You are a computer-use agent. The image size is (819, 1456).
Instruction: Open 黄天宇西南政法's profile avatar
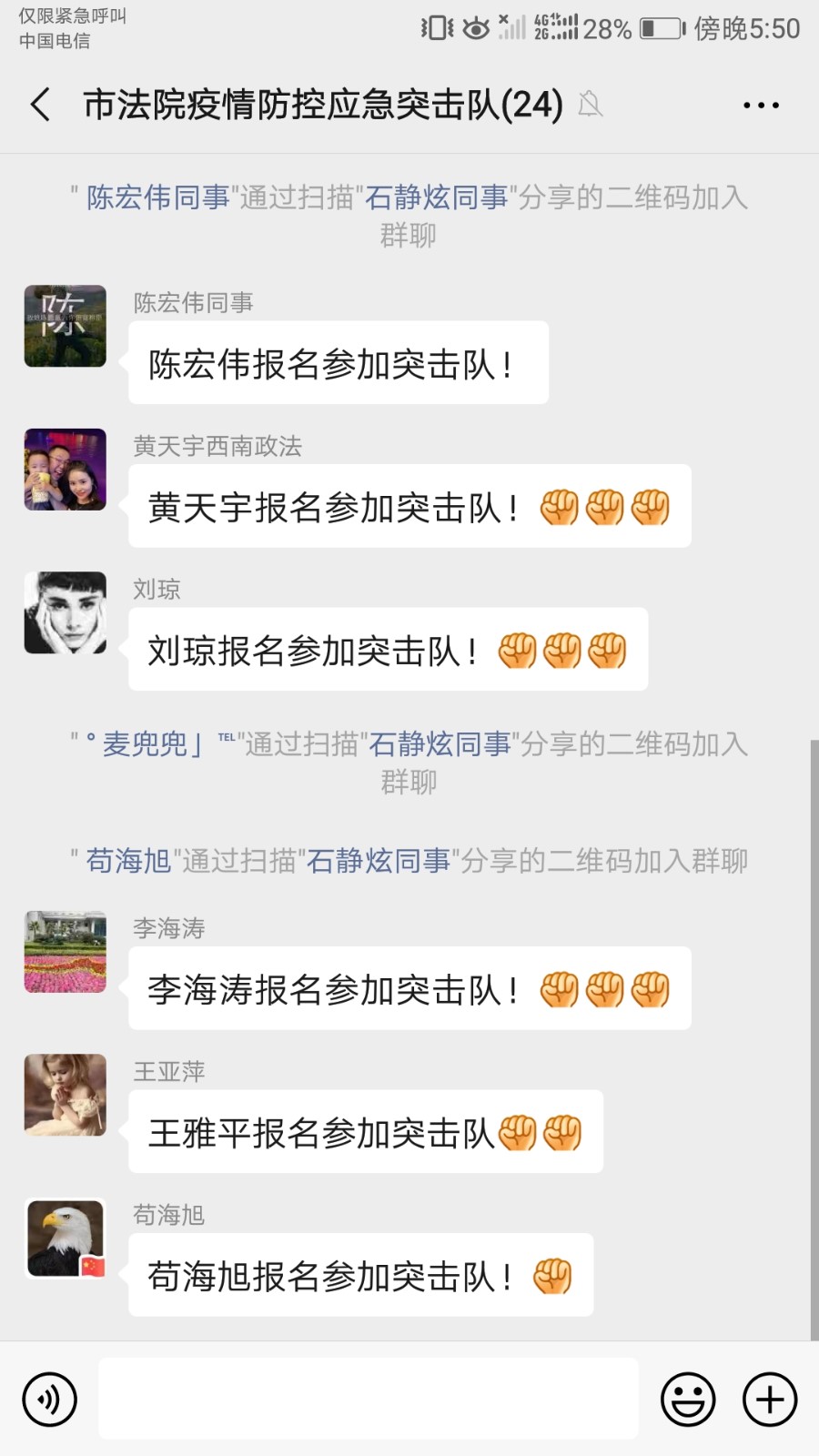point(66,470)
